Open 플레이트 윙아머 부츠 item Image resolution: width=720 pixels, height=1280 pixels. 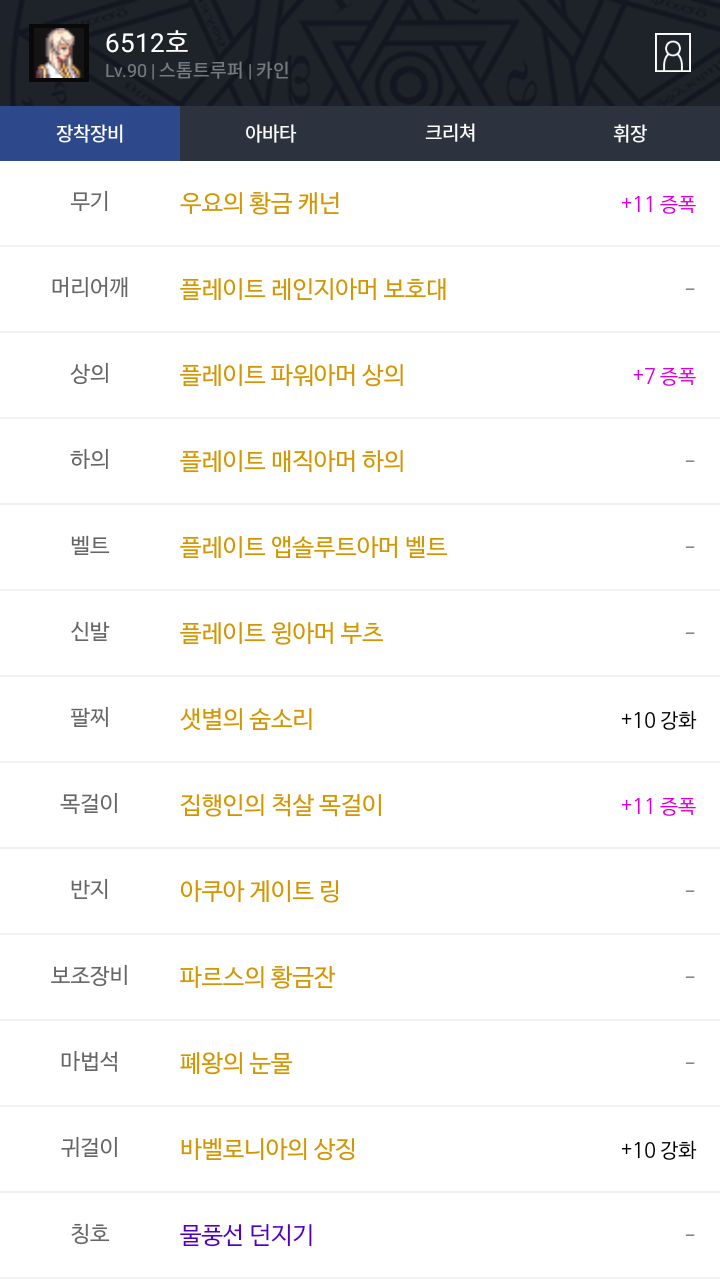point(360,633)
